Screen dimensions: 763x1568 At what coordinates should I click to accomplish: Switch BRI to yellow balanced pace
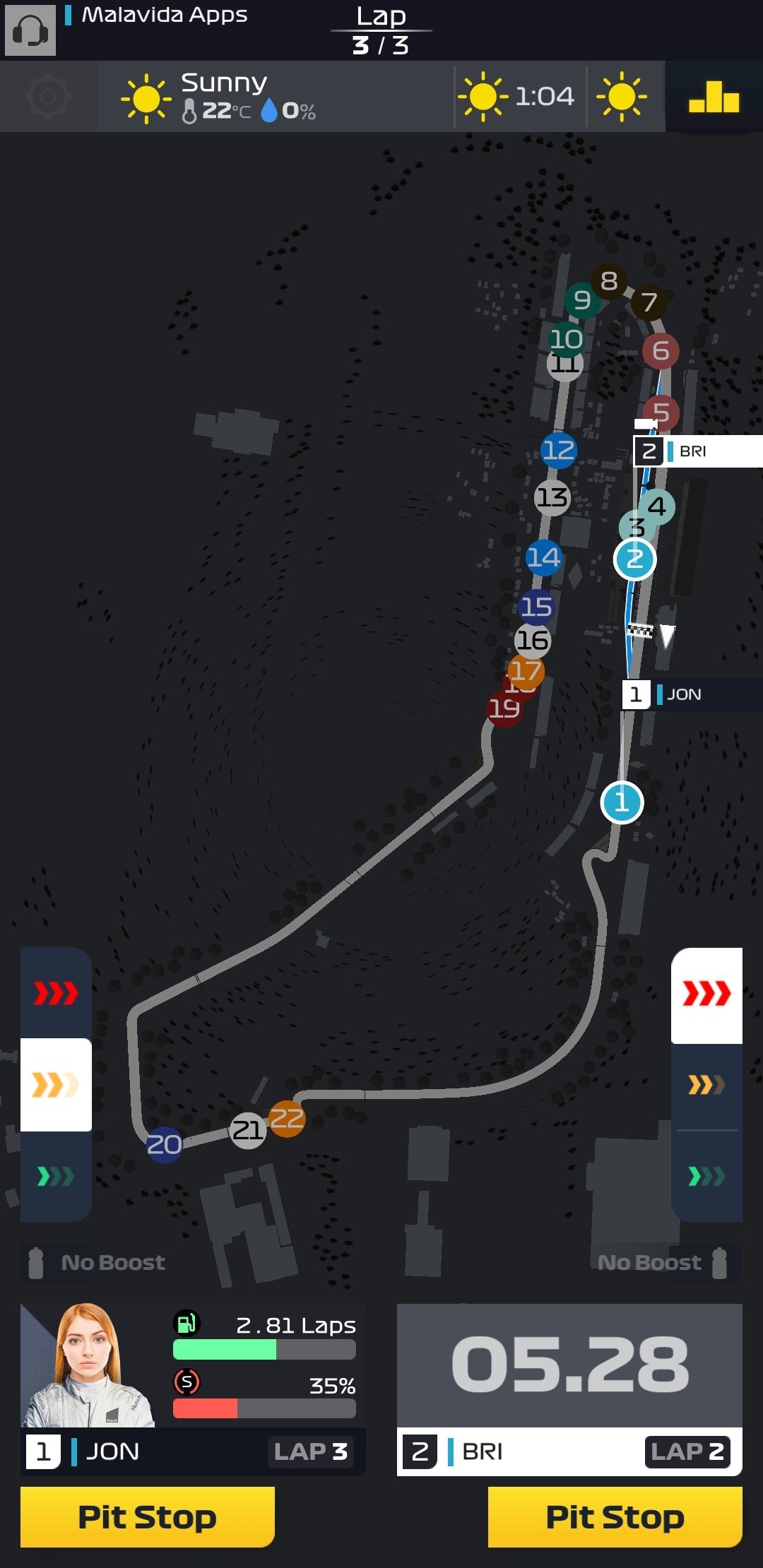click(x=706, y=1085)
